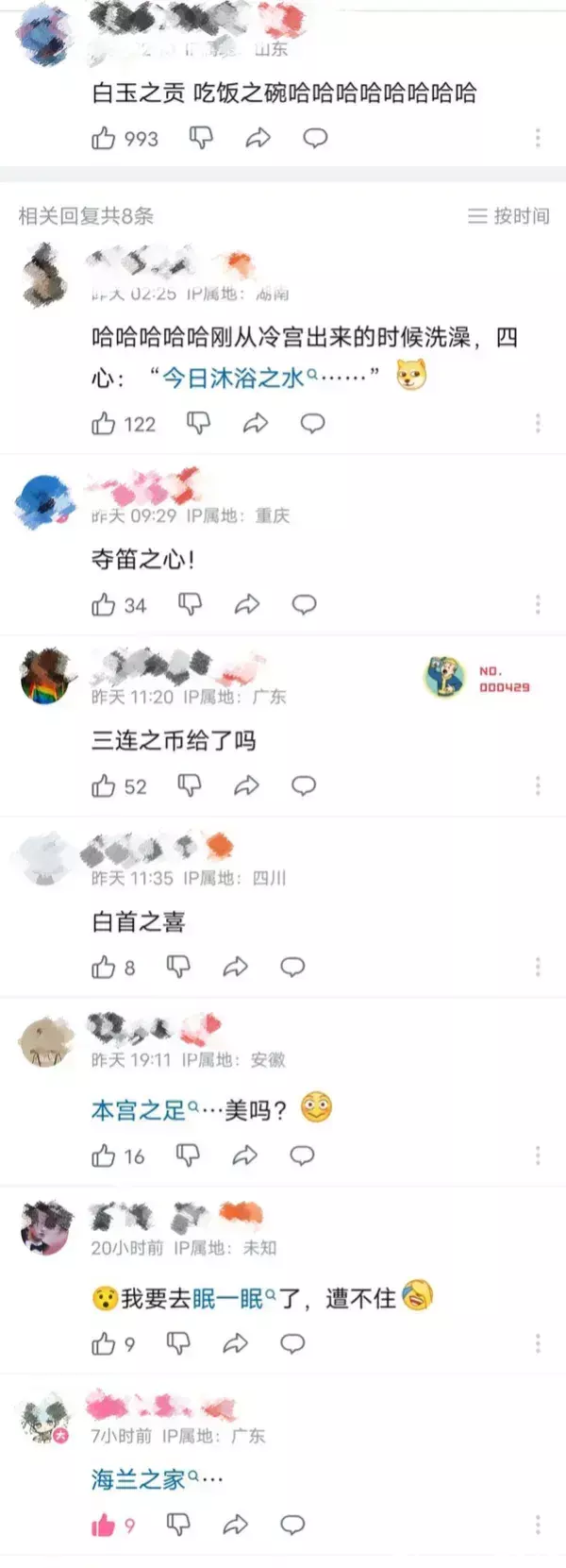The height and width of the screenshot is (1568, 566).
Task: Share the top comment 白玉之贡
Action: (258, 139)
